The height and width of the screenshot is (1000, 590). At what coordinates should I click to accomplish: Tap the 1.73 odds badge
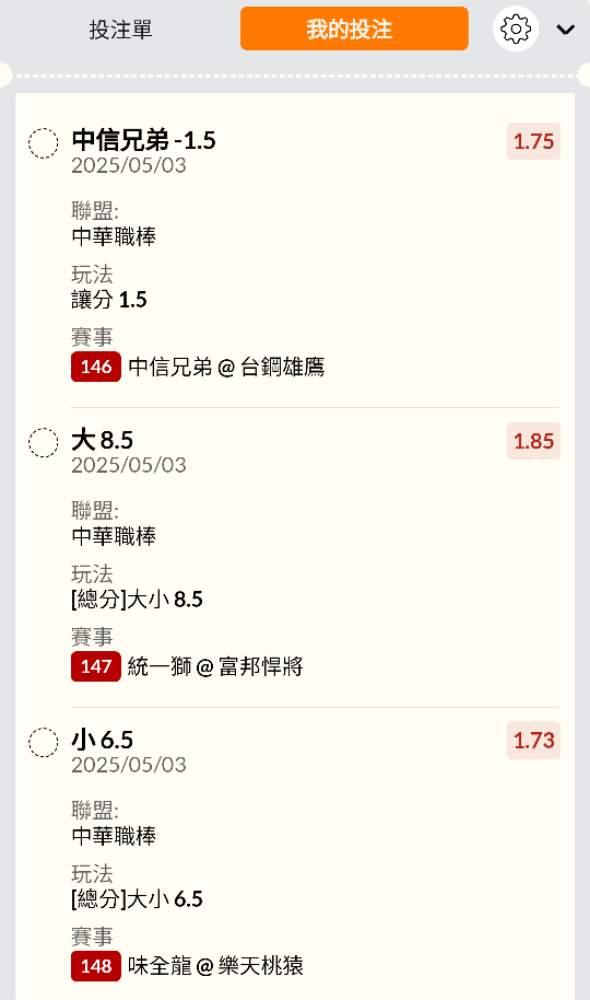coord(534,740)
